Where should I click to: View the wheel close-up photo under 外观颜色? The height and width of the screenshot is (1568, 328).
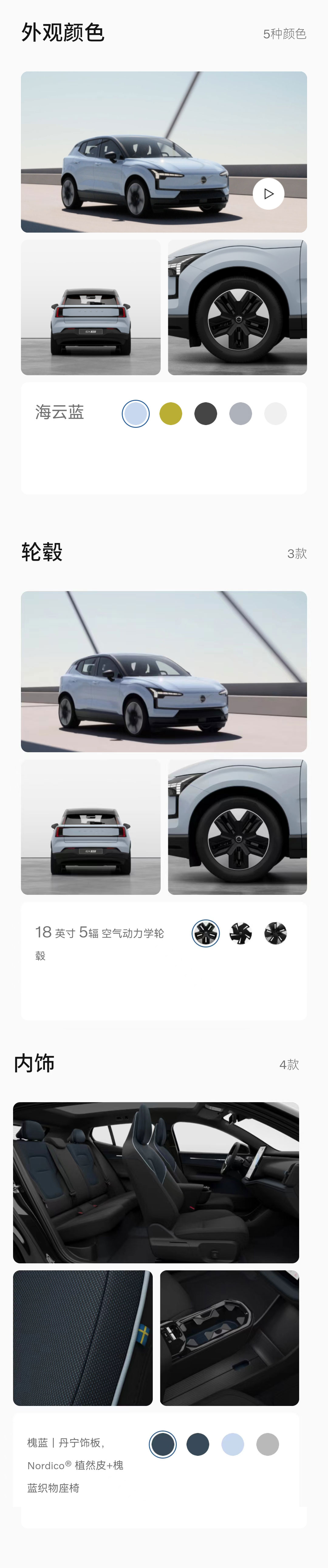[x=237, y=307]
